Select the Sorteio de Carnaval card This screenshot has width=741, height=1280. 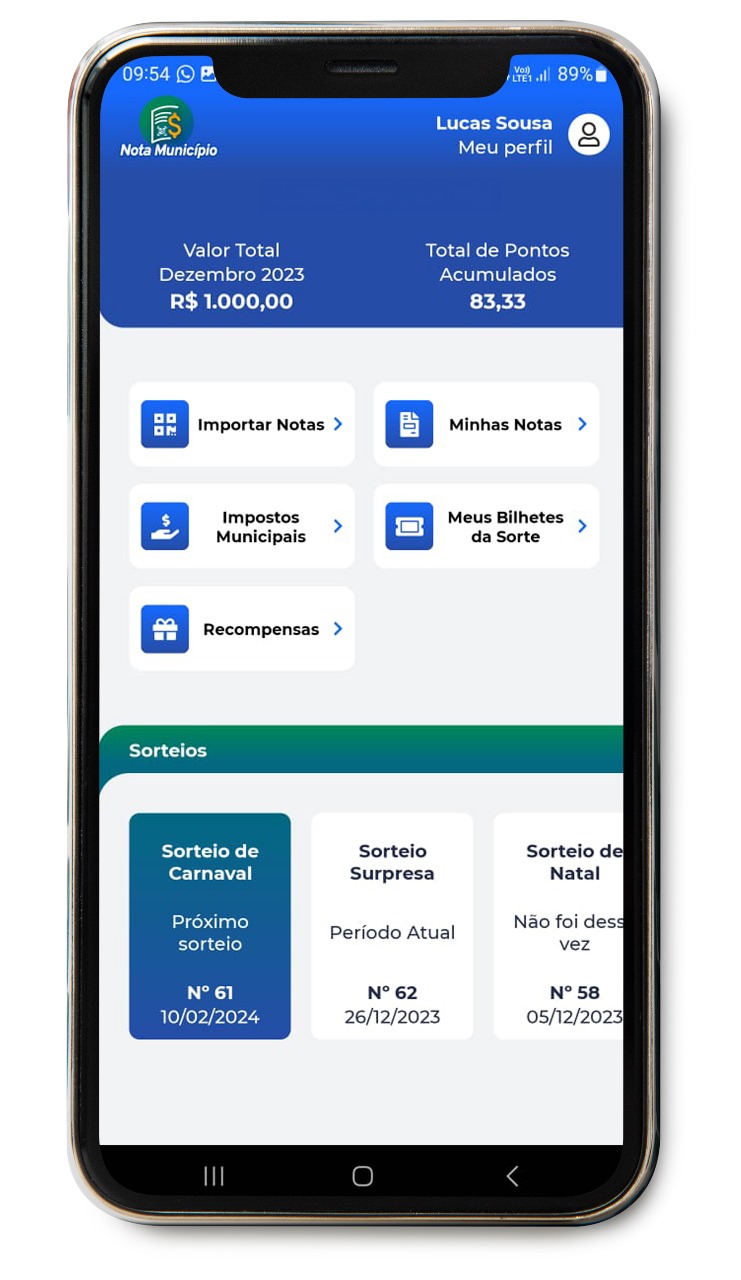coord(210,926)
